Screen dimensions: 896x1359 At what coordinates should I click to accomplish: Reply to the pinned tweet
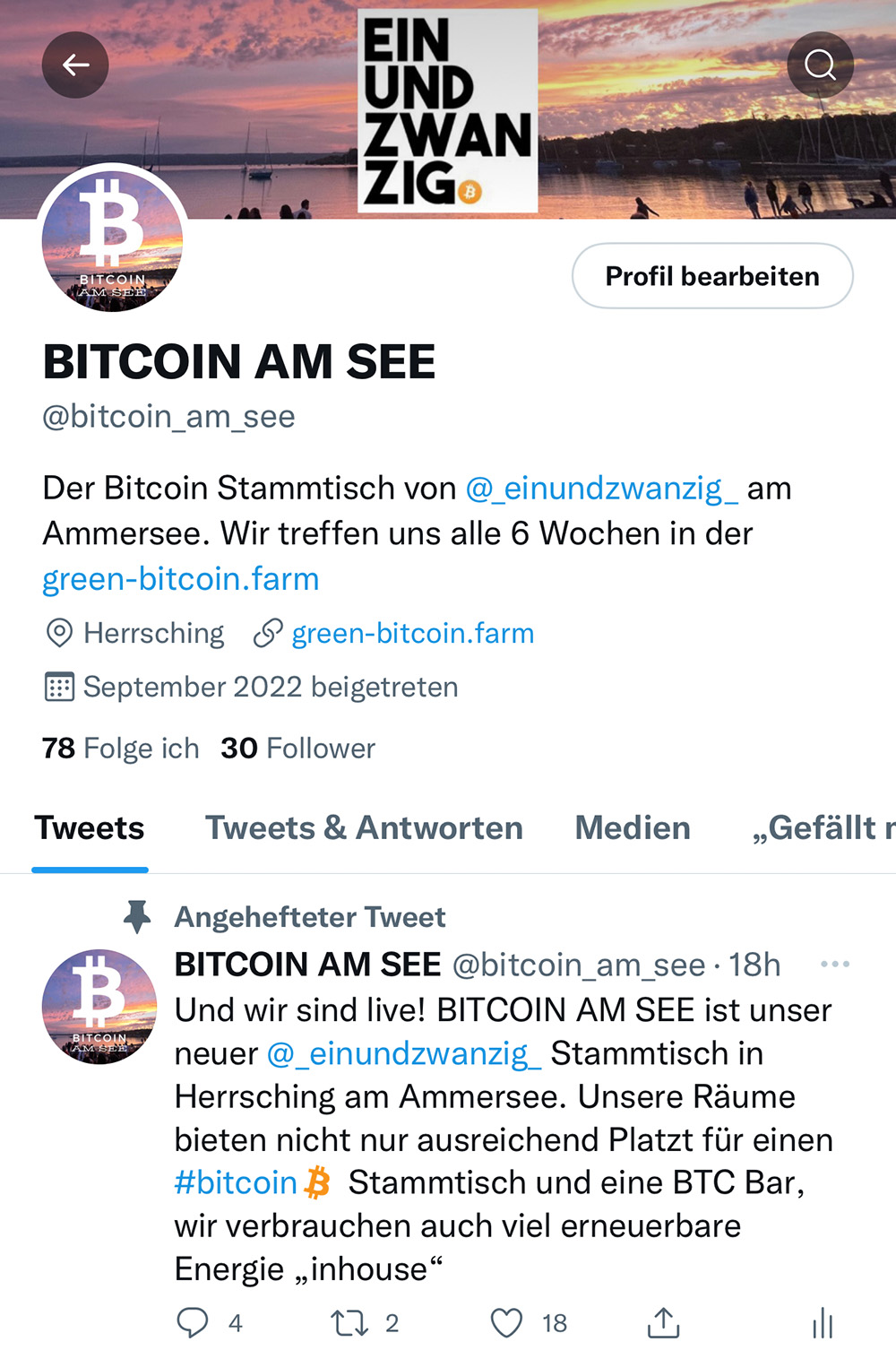pyautogui.click(x=193, y=1322)
